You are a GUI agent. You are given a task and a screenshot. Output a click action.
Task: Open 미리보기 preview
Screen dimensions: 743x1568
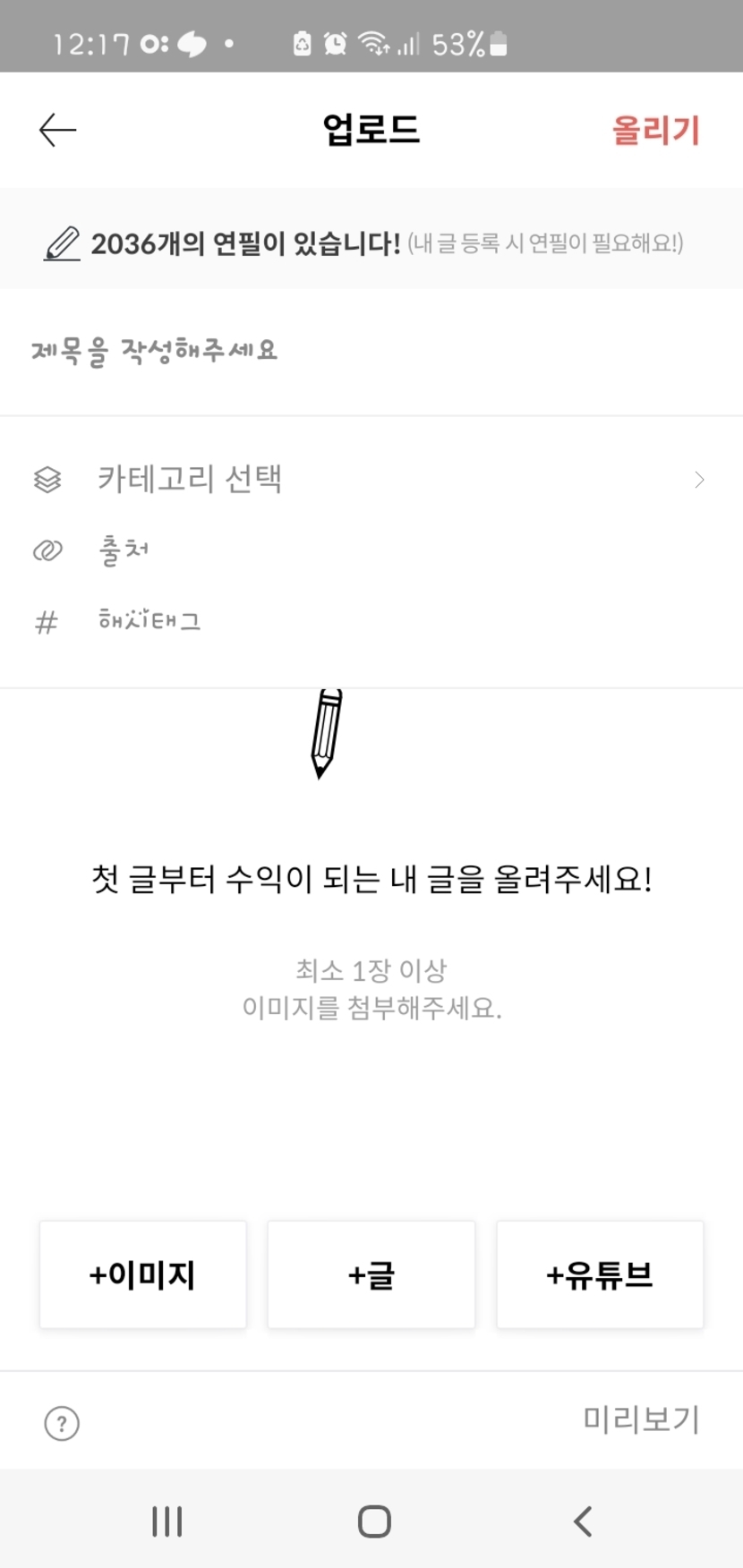(x=641, y=1419)
